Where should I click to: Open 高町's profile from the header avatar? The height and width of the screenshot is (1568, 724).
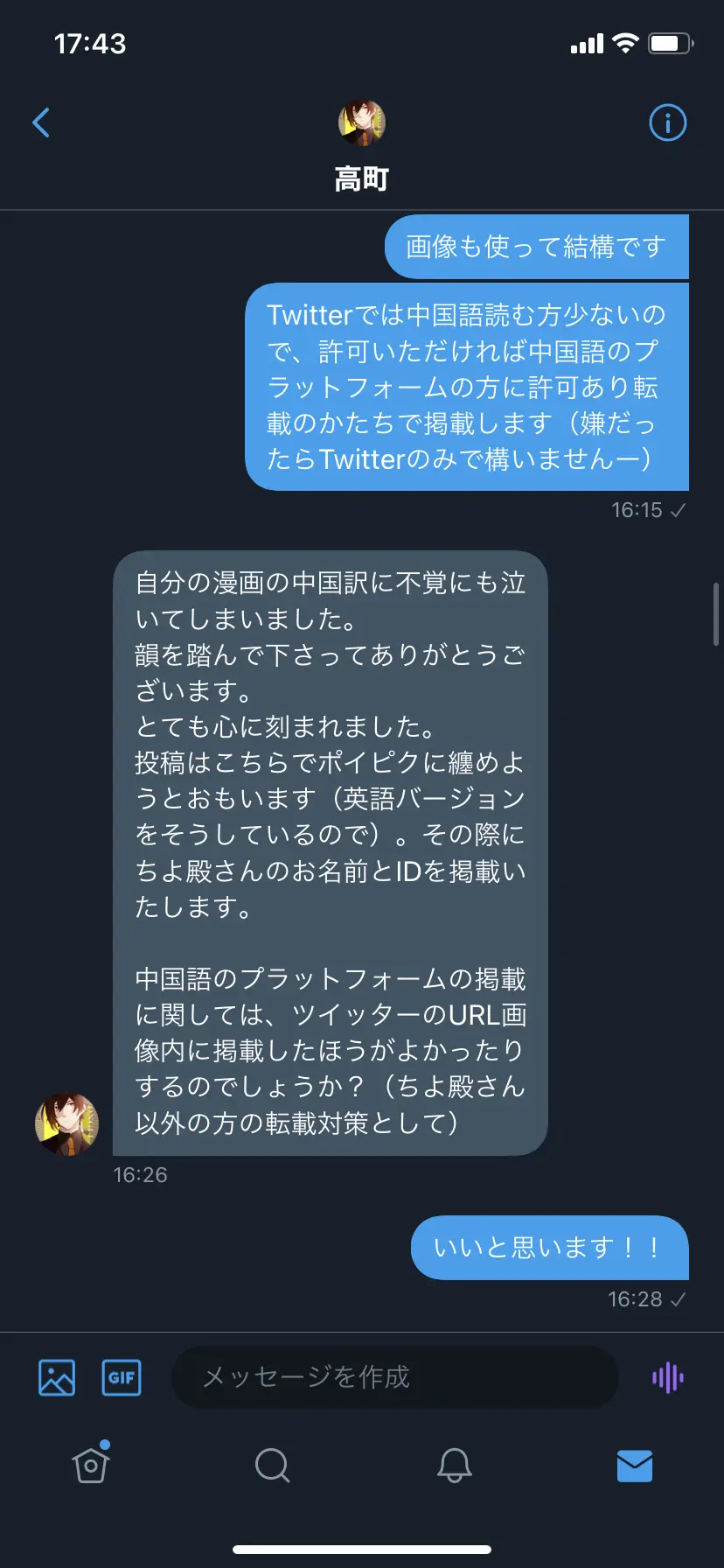[362, 122]
